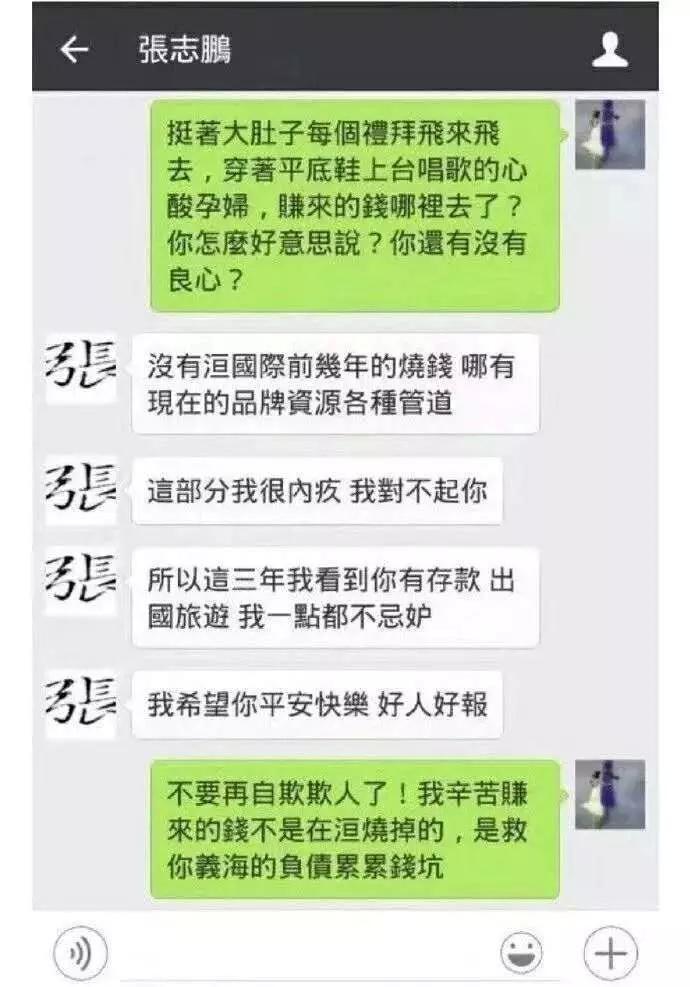Open 張 avatar beside 這部分我很內疚 message
The image size is (690, 987).
tap(80, 489)
